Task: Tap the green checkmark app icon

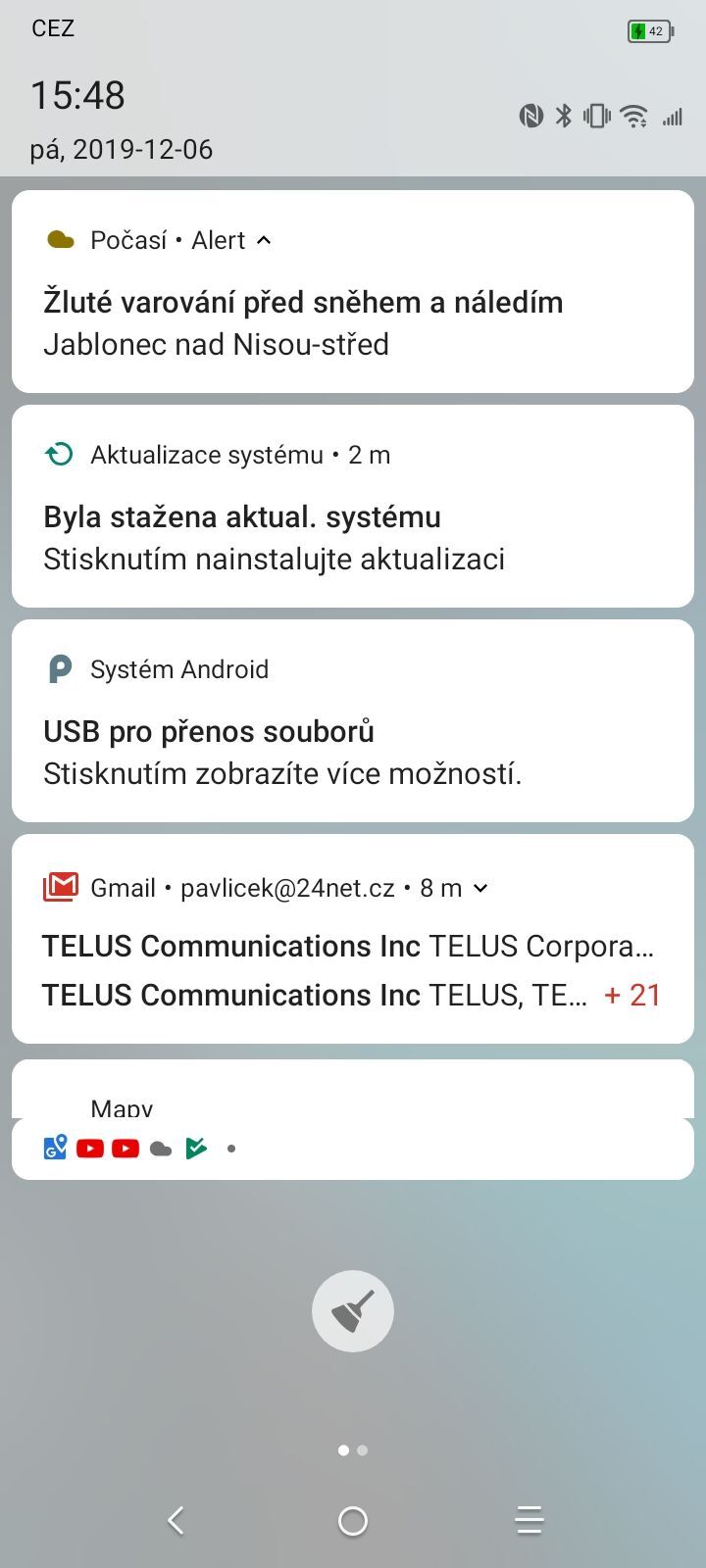Action: [196, 1147]
